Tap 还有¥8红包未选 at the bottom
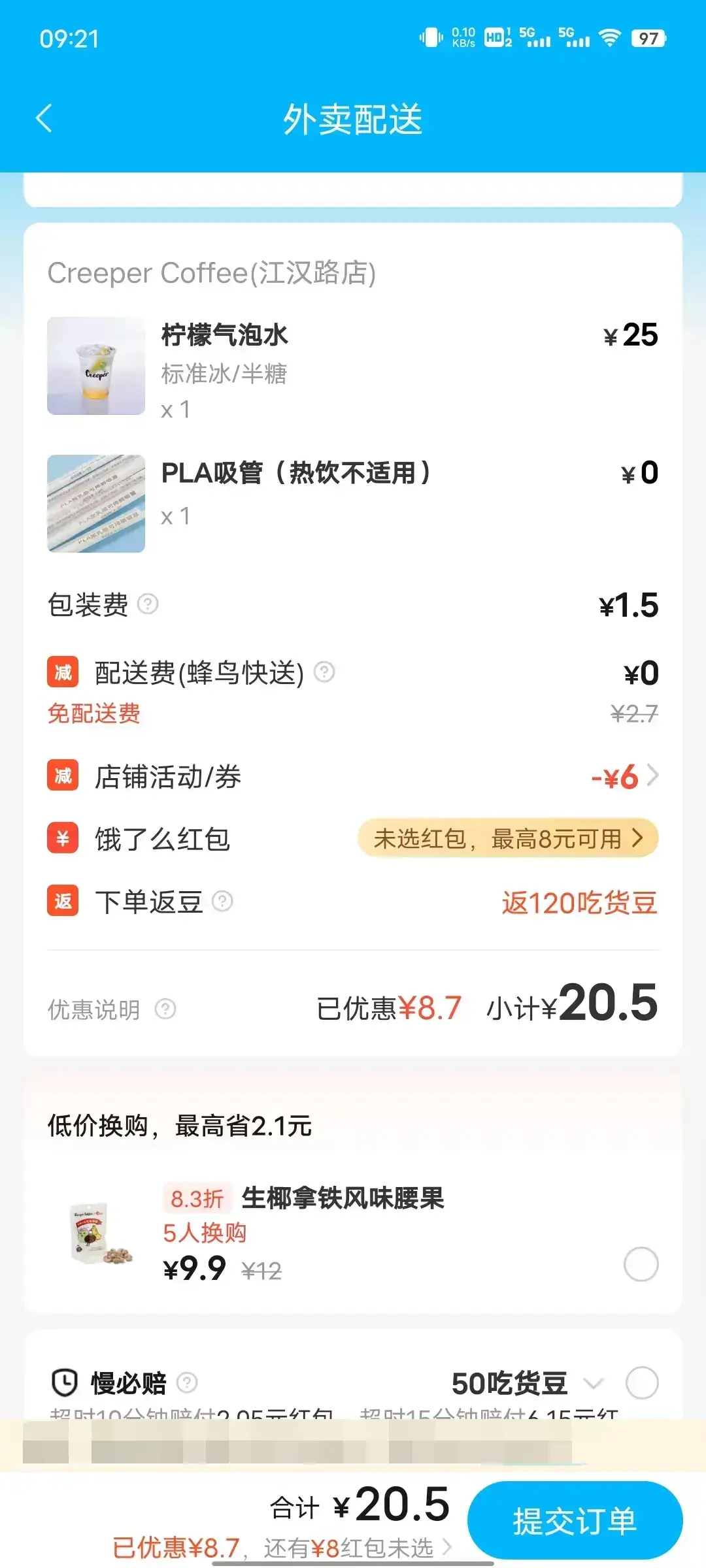Viewport: 706px width, 1568px height. click(356, 1547)
